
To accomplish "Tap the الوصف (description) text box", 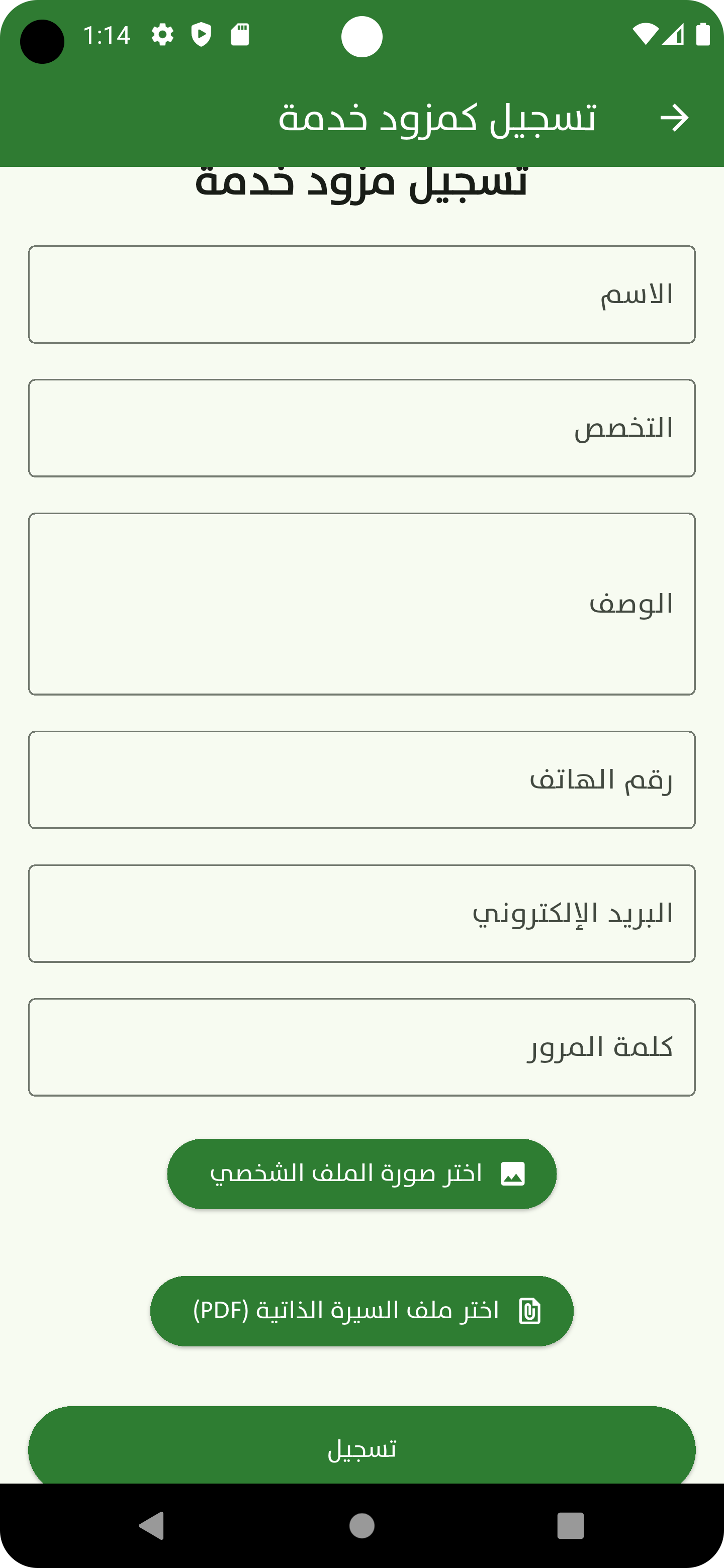I will [x=361, y=604].
